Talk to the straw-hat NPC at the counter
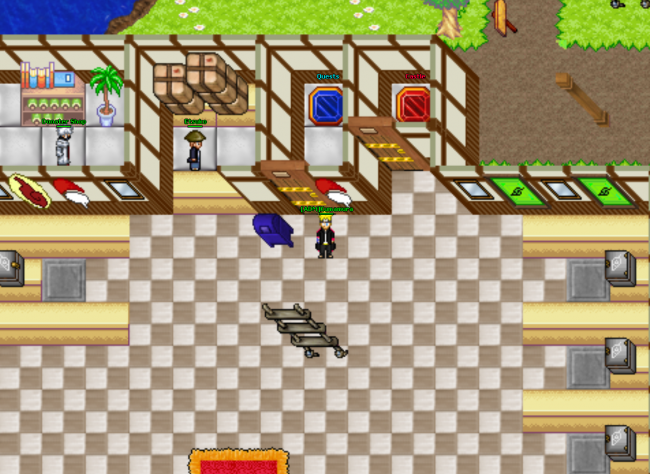 pos(194,148)
